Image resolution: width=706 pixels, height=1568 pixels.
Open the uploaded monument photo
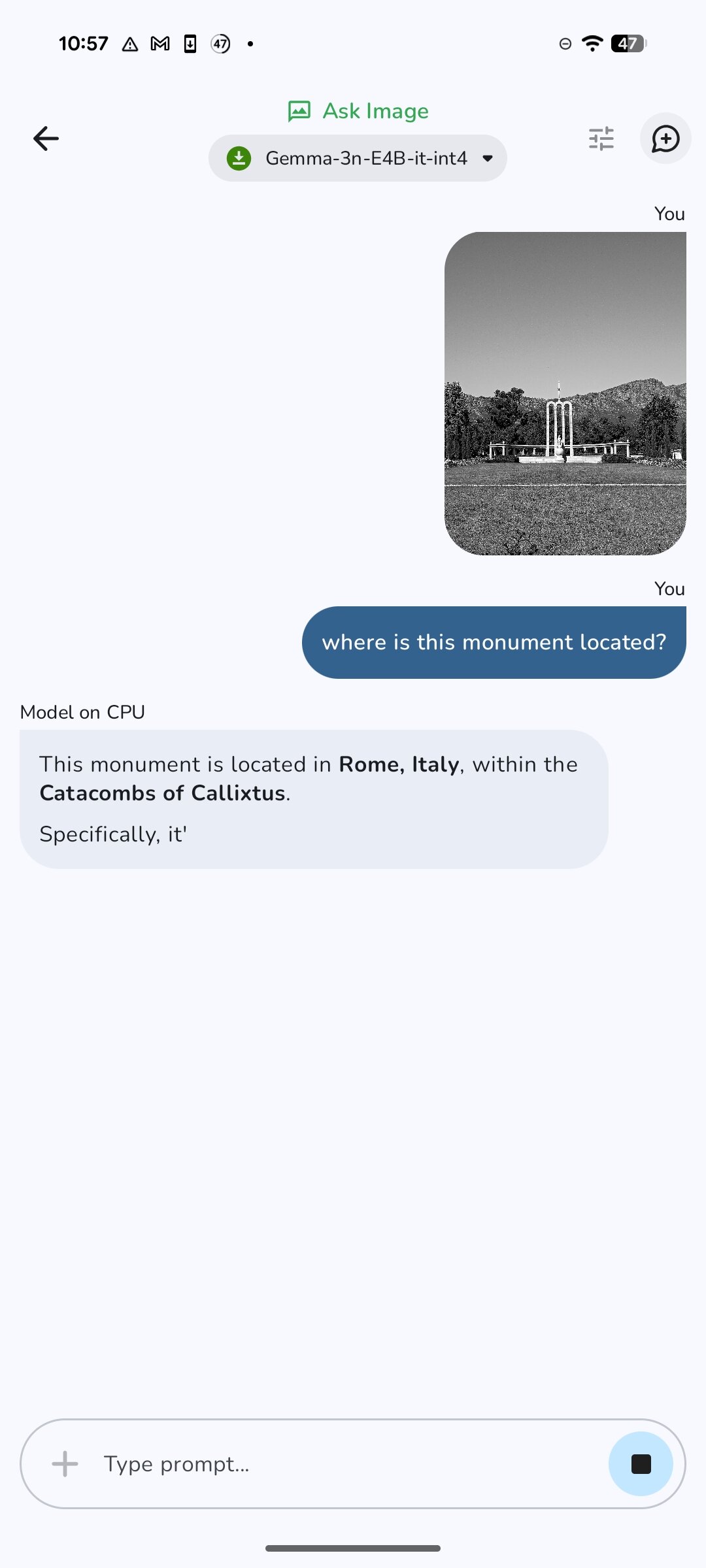[565, 393]
